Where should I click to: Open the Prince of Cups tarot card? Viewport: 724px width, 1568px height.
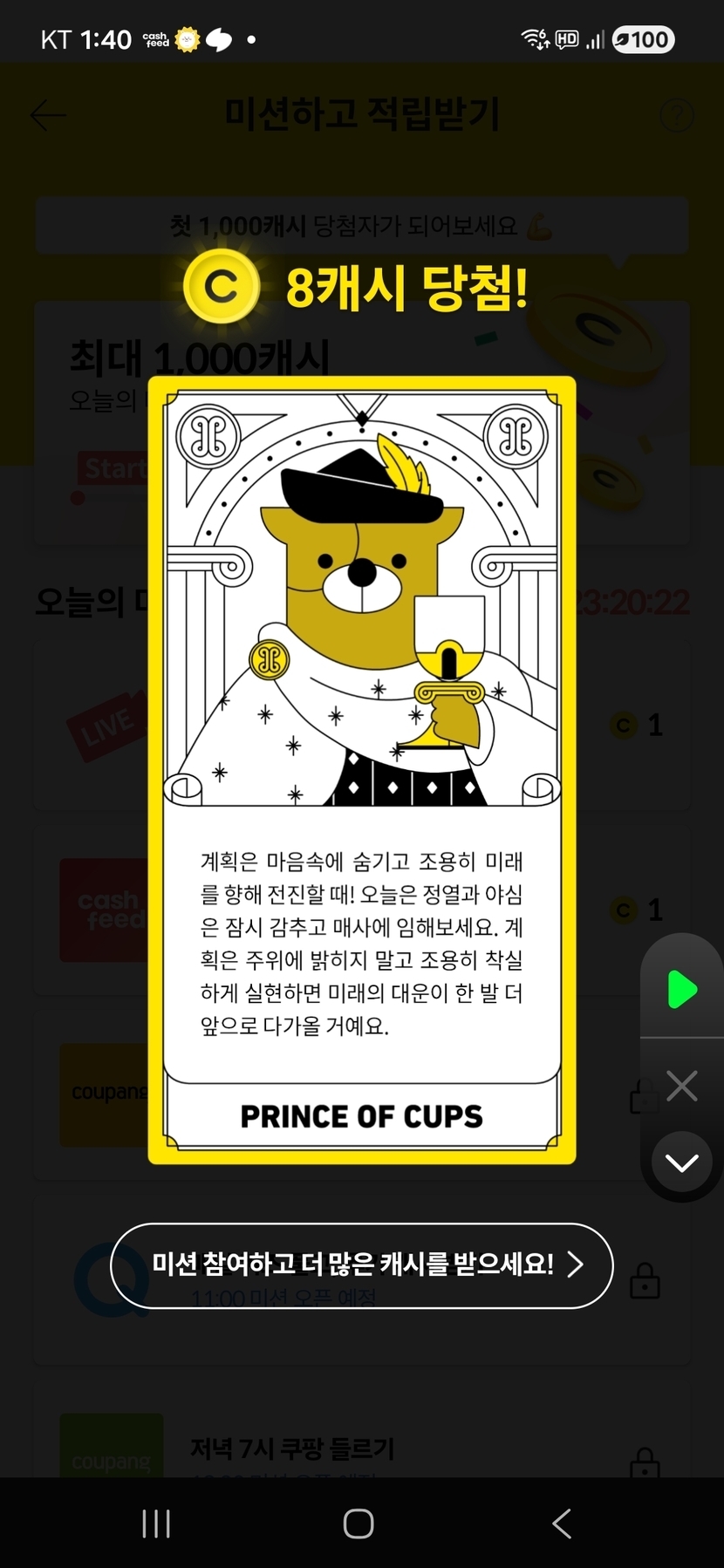tap(362, 770)
